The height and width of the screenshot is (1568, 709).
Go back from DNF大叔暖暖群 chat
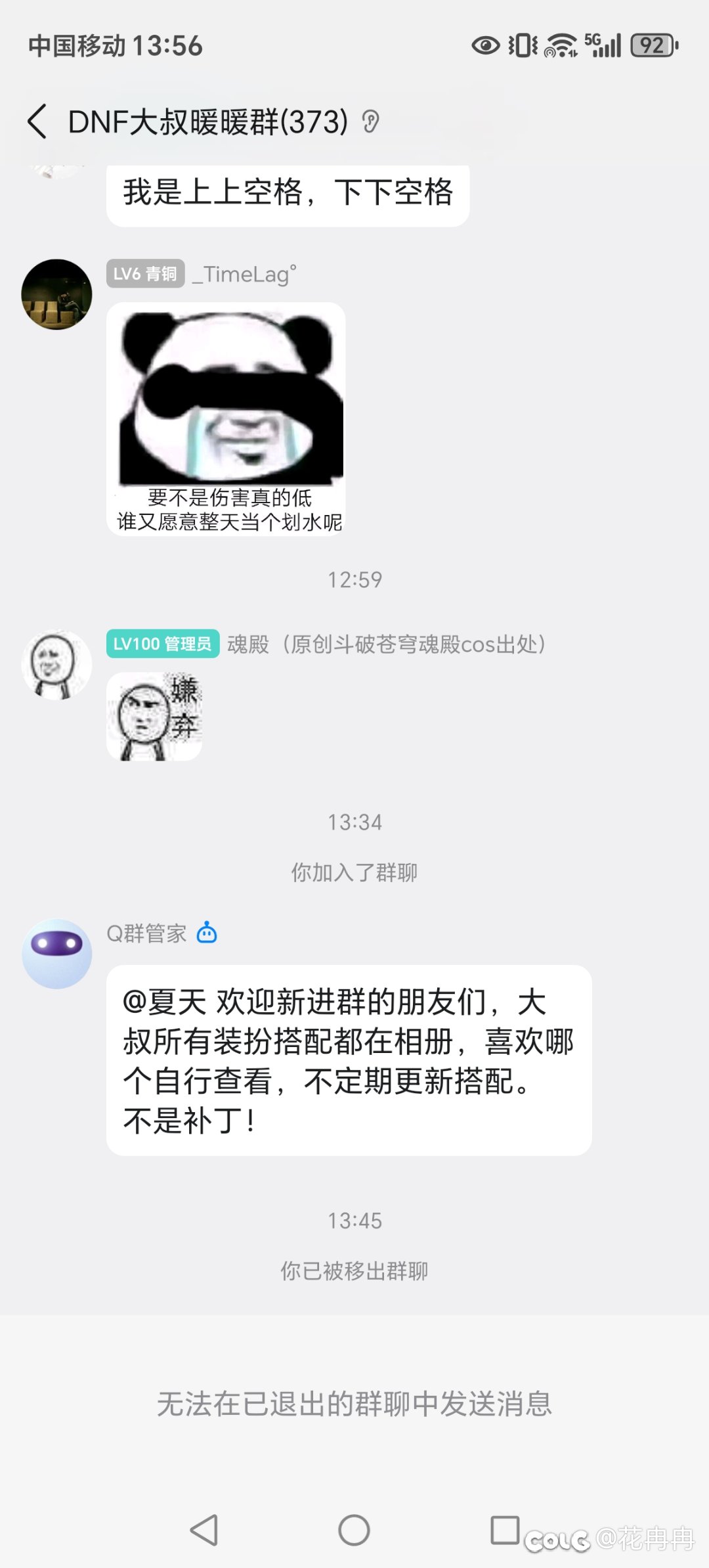click(x=38, y=122)
